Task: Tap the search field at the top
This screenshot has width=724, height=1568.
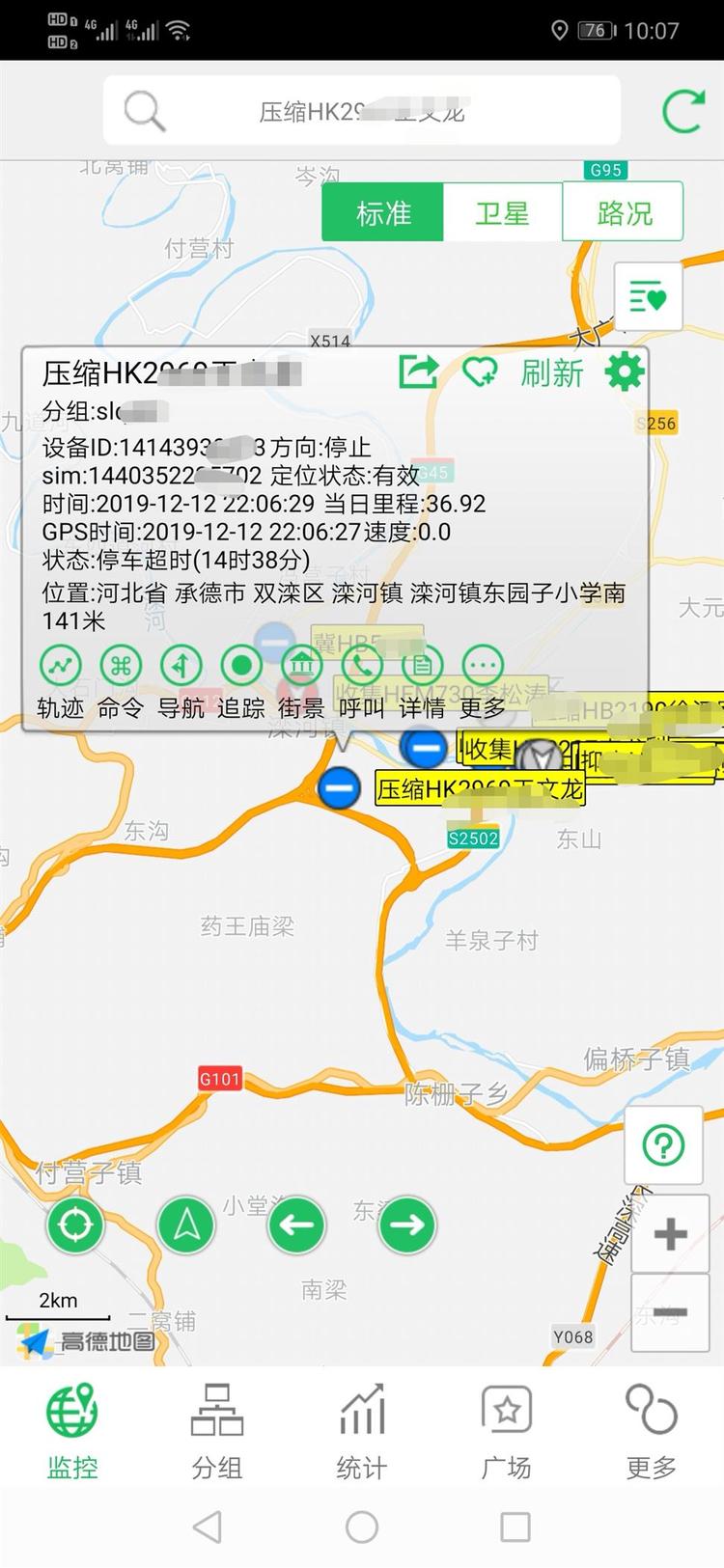Action: pos(362,111)
